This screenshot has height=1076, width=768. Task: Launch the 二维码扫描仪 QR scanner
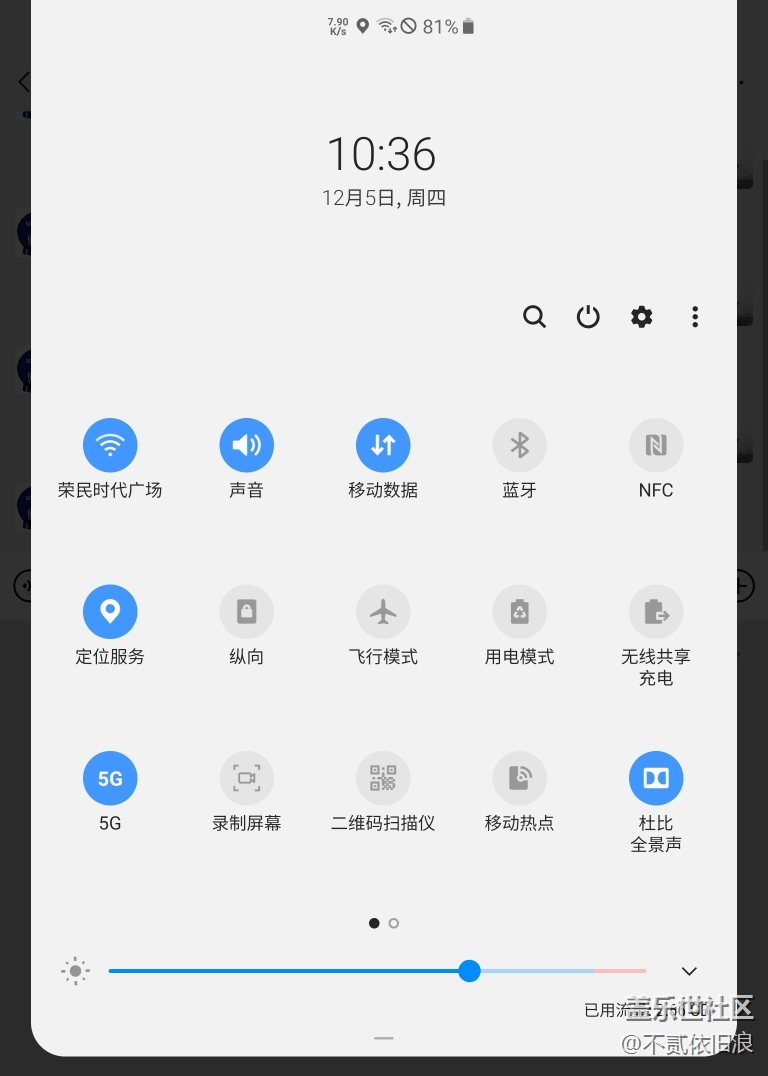click(383, 778)
